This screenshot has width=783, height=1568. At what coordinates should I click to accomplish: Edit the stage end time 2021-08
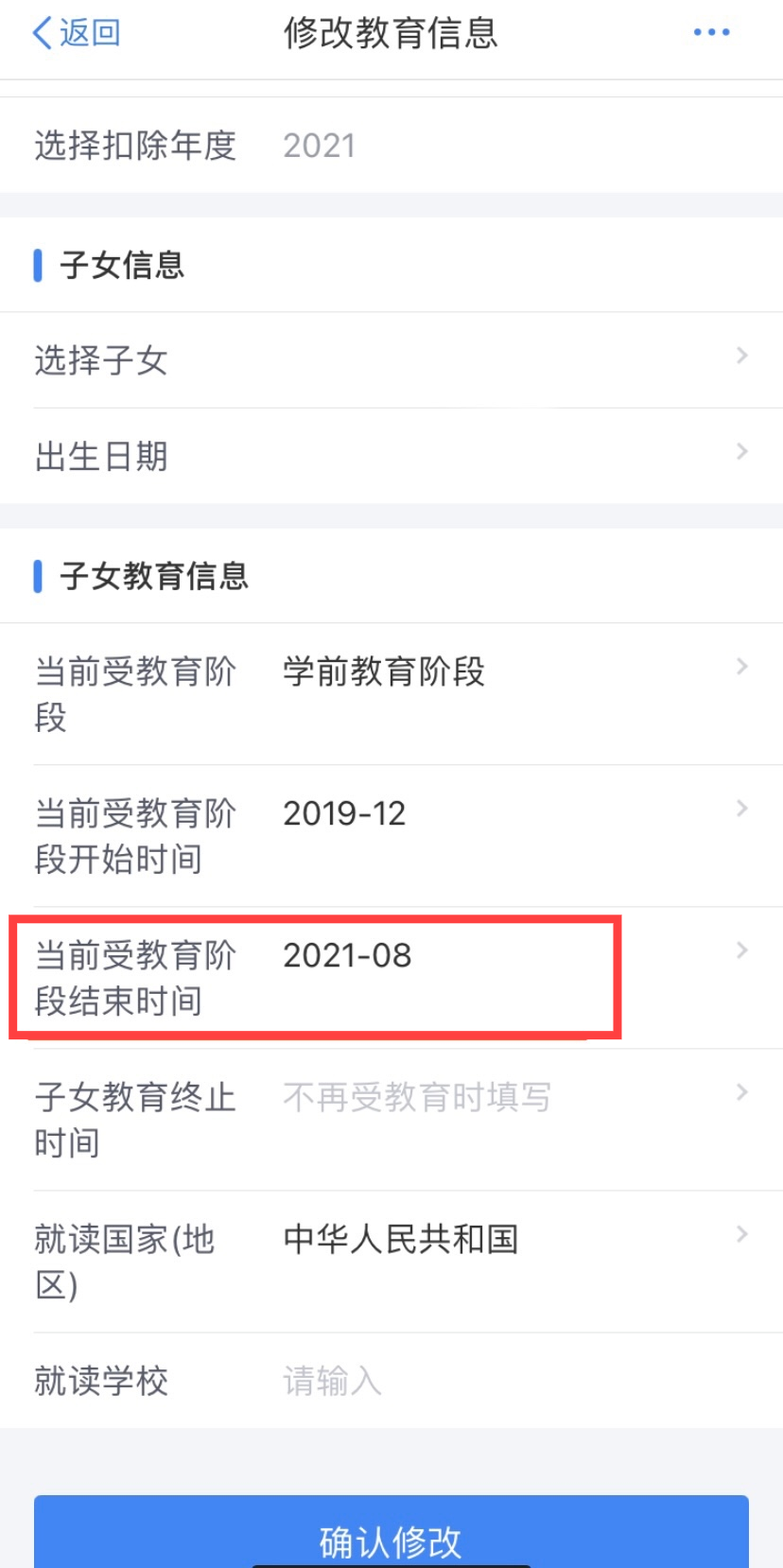(x=391, y=978)
